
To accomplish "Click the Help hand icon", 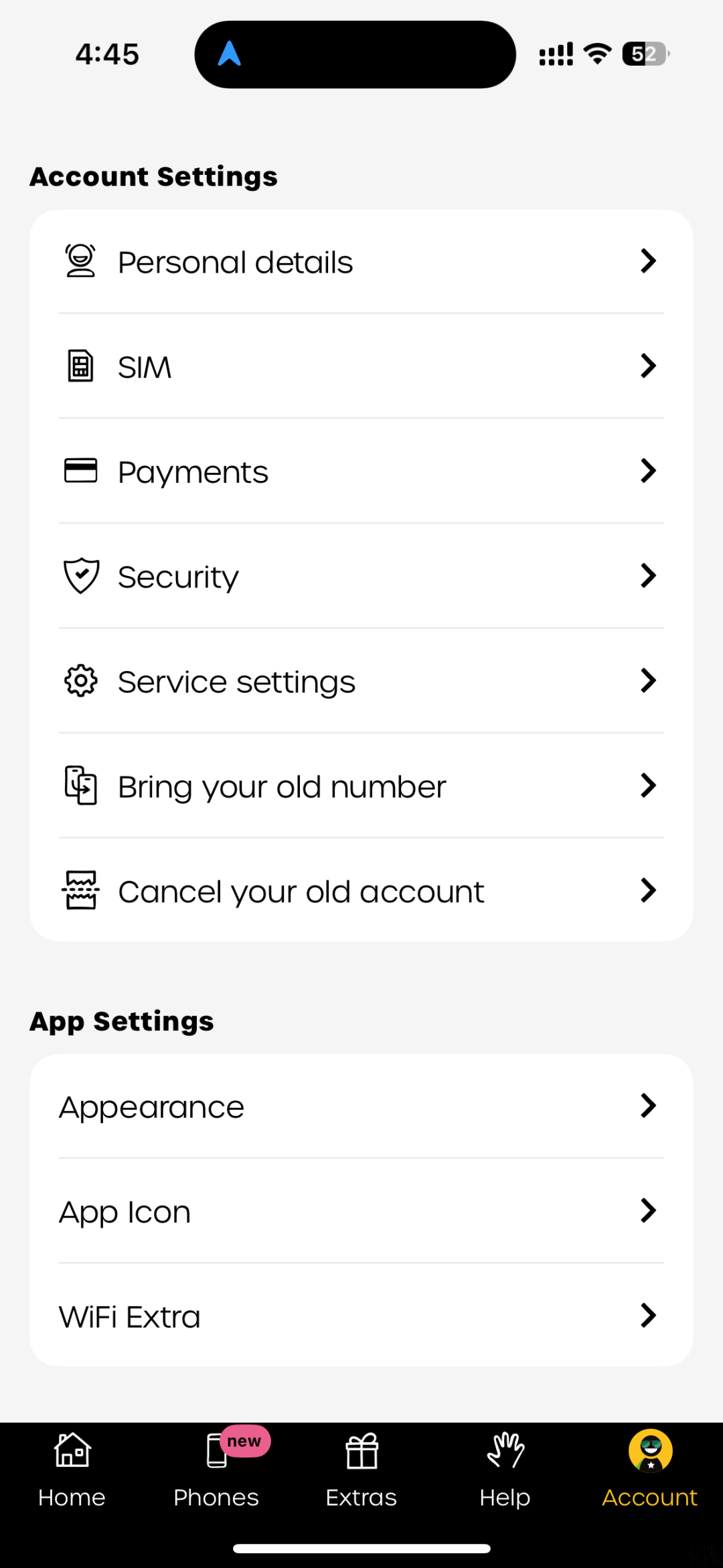I will 505,1466.
